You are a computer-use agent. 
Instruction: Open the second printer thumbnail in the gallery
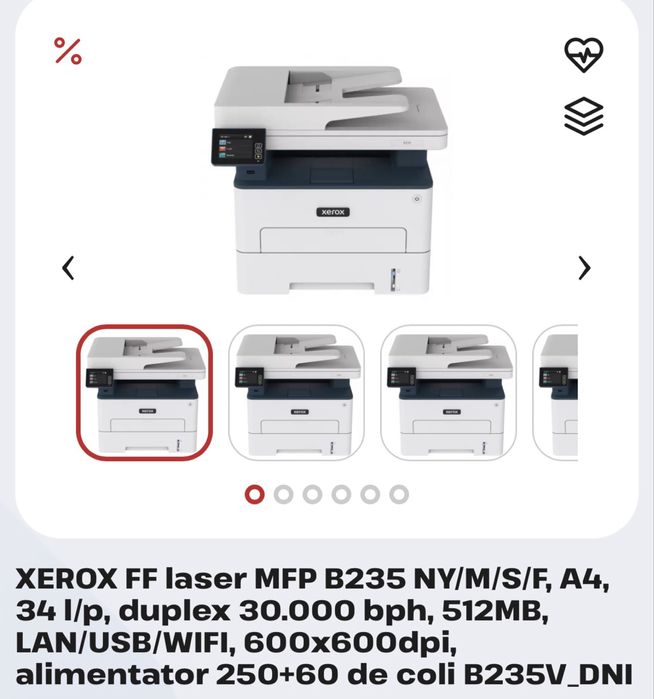[x=297, y=392]
